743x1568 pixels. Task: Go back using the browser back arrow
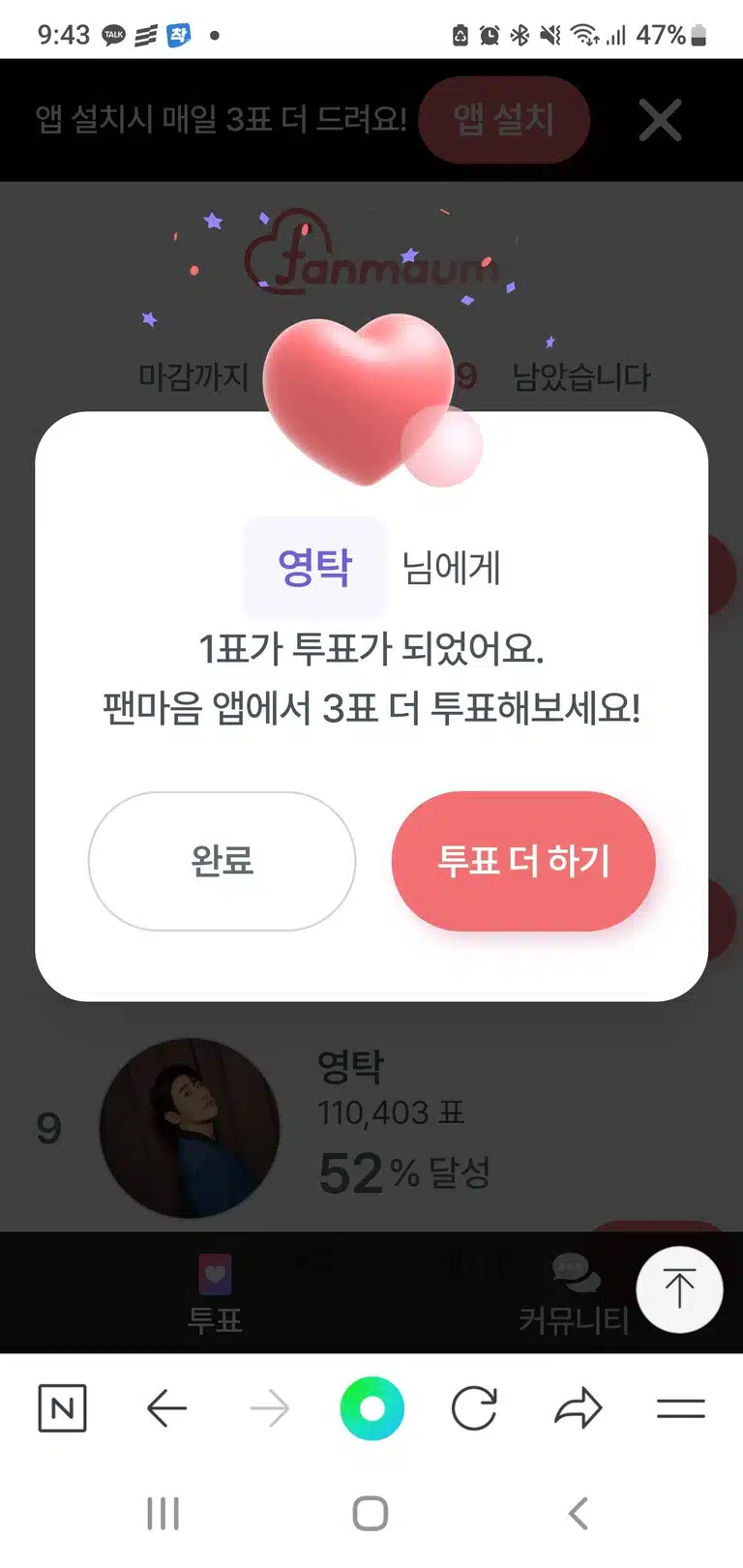(166, 1408)
